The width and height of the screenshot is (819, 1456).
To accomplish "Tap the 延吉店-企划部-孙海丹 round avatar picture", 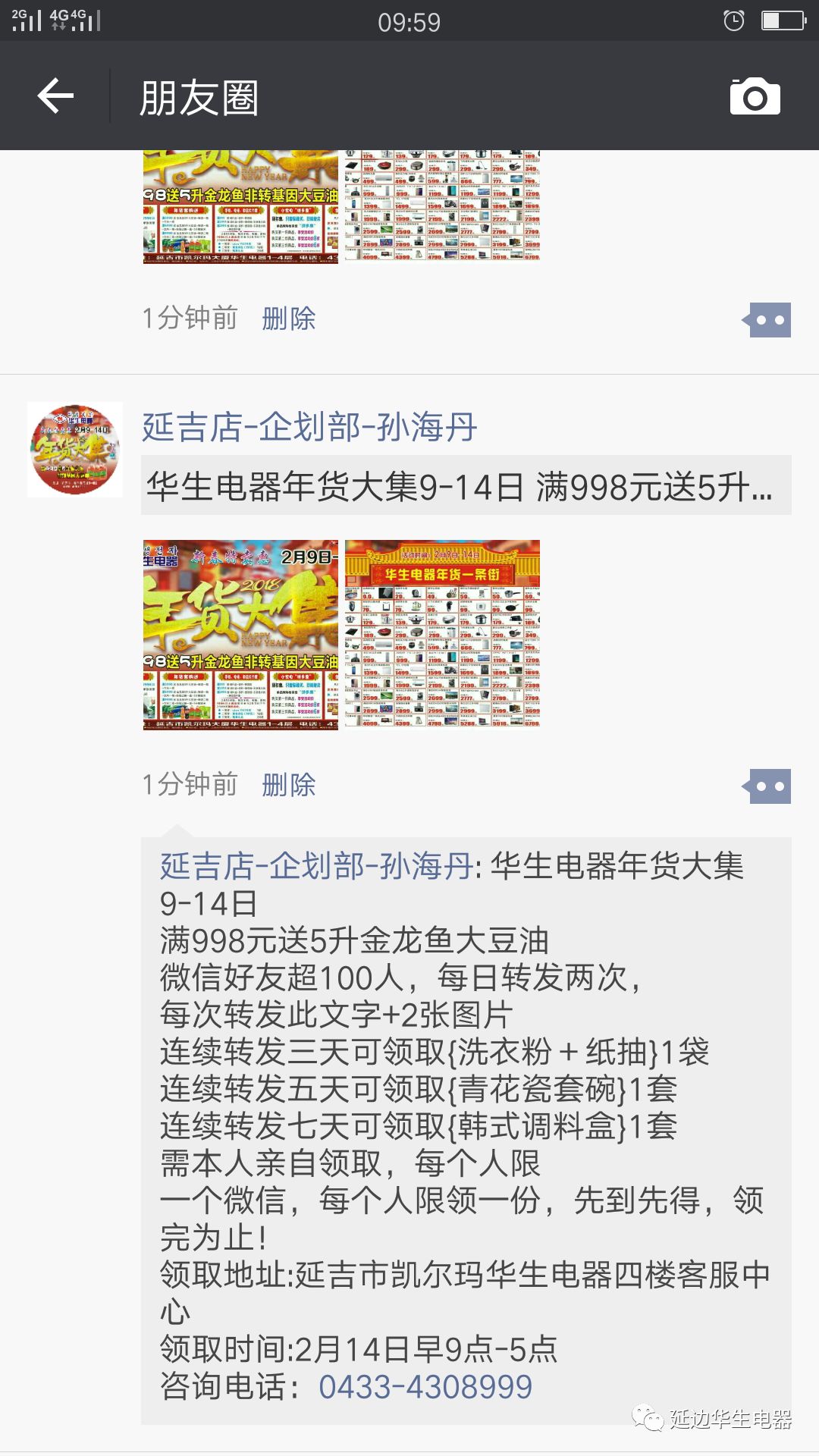I will [75, 450].
